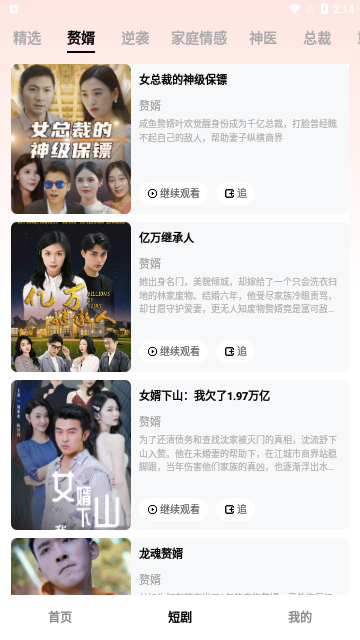Open the 神医 tab
The height and width of the screenshot is (640, 360).
(x=263, y=38)
